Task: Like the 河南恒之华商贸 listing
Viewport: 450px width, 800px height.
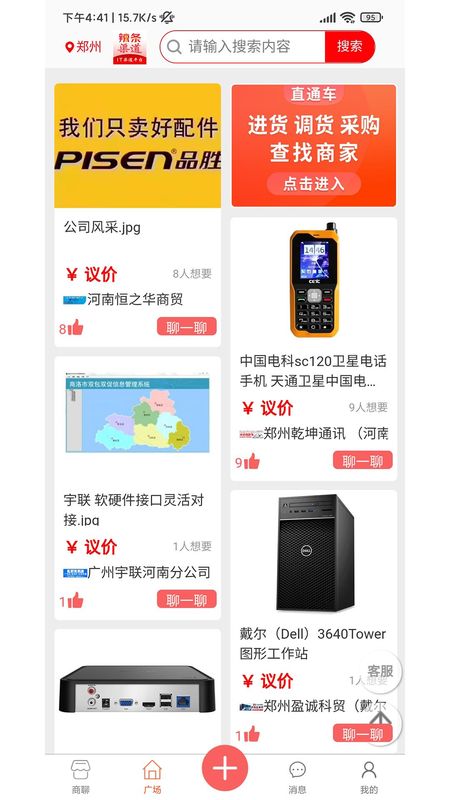Action: click(71, 328)
